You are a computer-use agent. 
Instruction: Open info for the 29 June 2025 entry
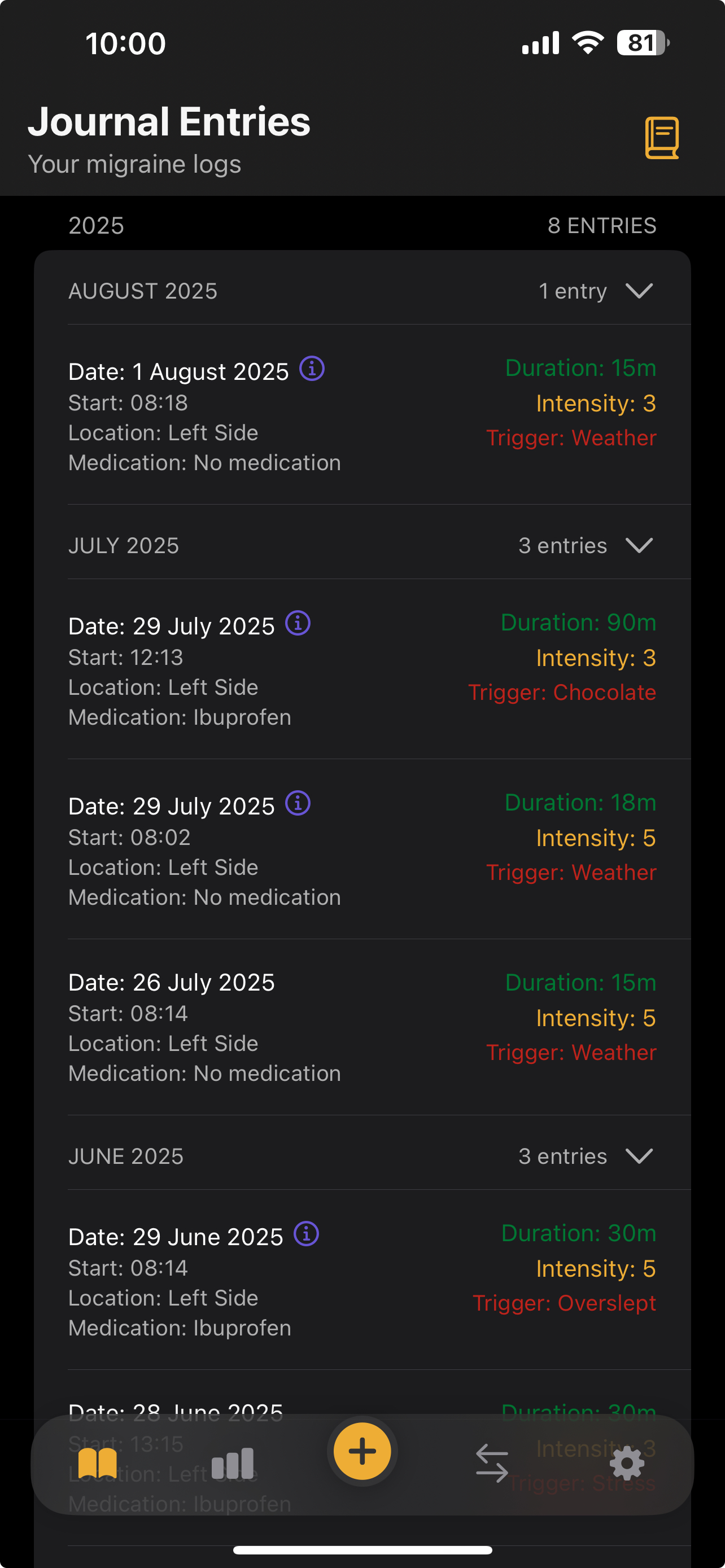306,1234
